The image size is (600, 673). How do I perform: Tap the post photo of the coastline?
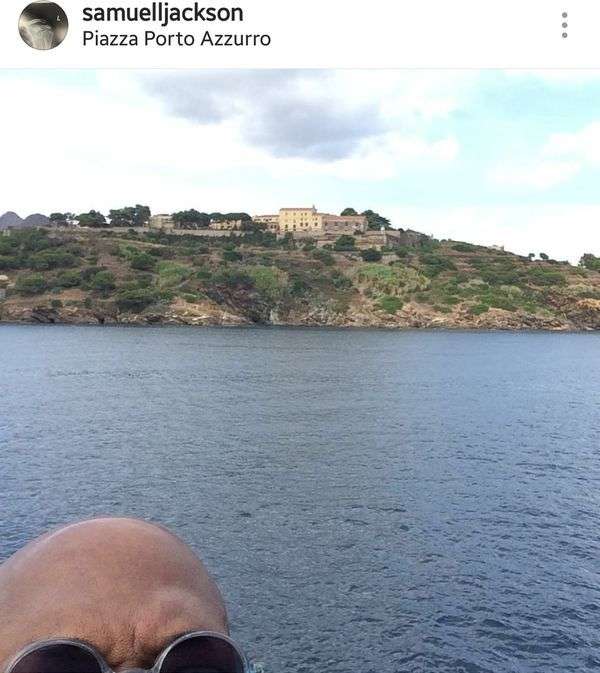click(x=300, y=370)
